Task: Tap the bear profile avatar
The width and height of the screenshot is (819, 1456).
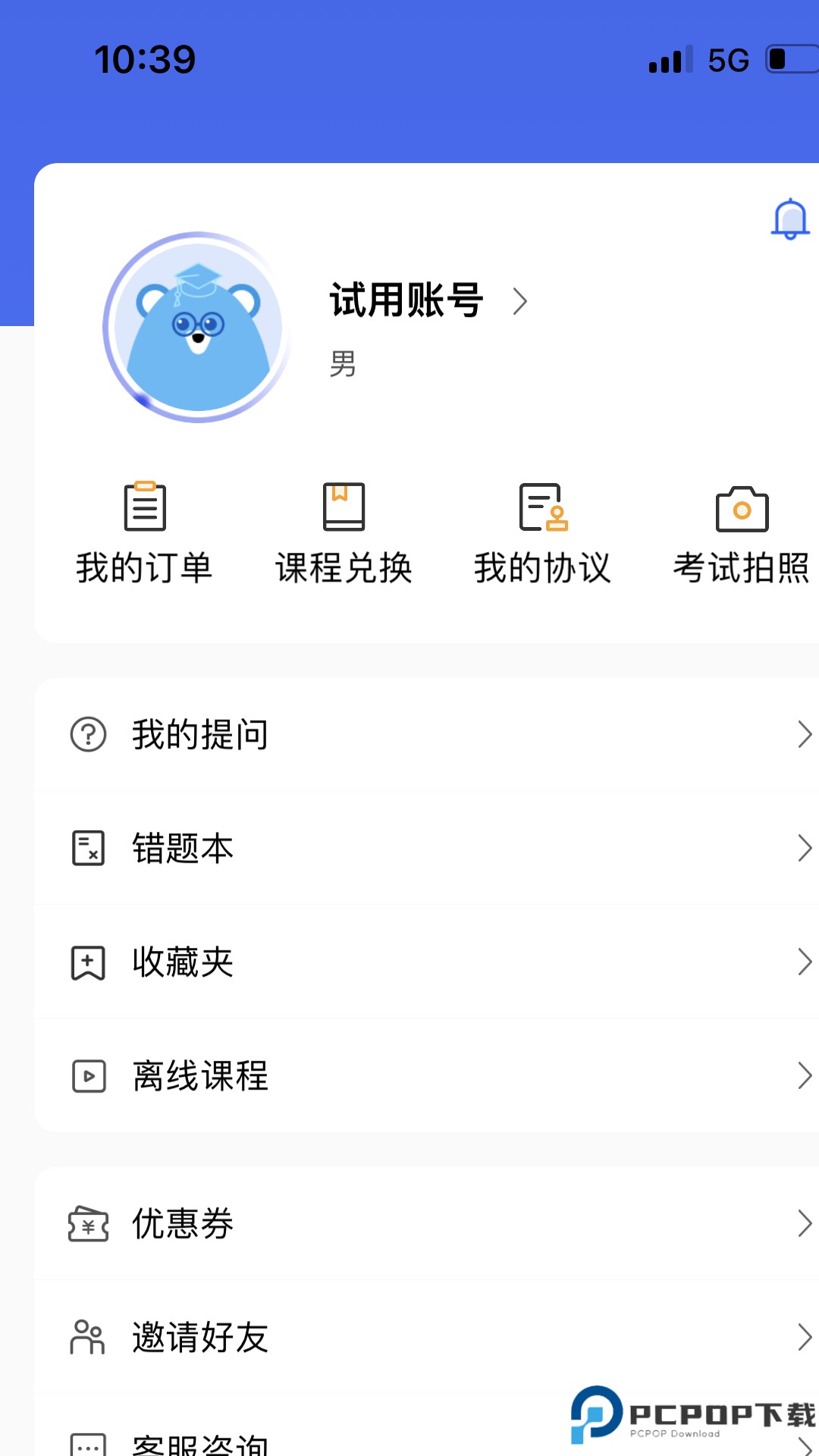Action: point(198,327)
